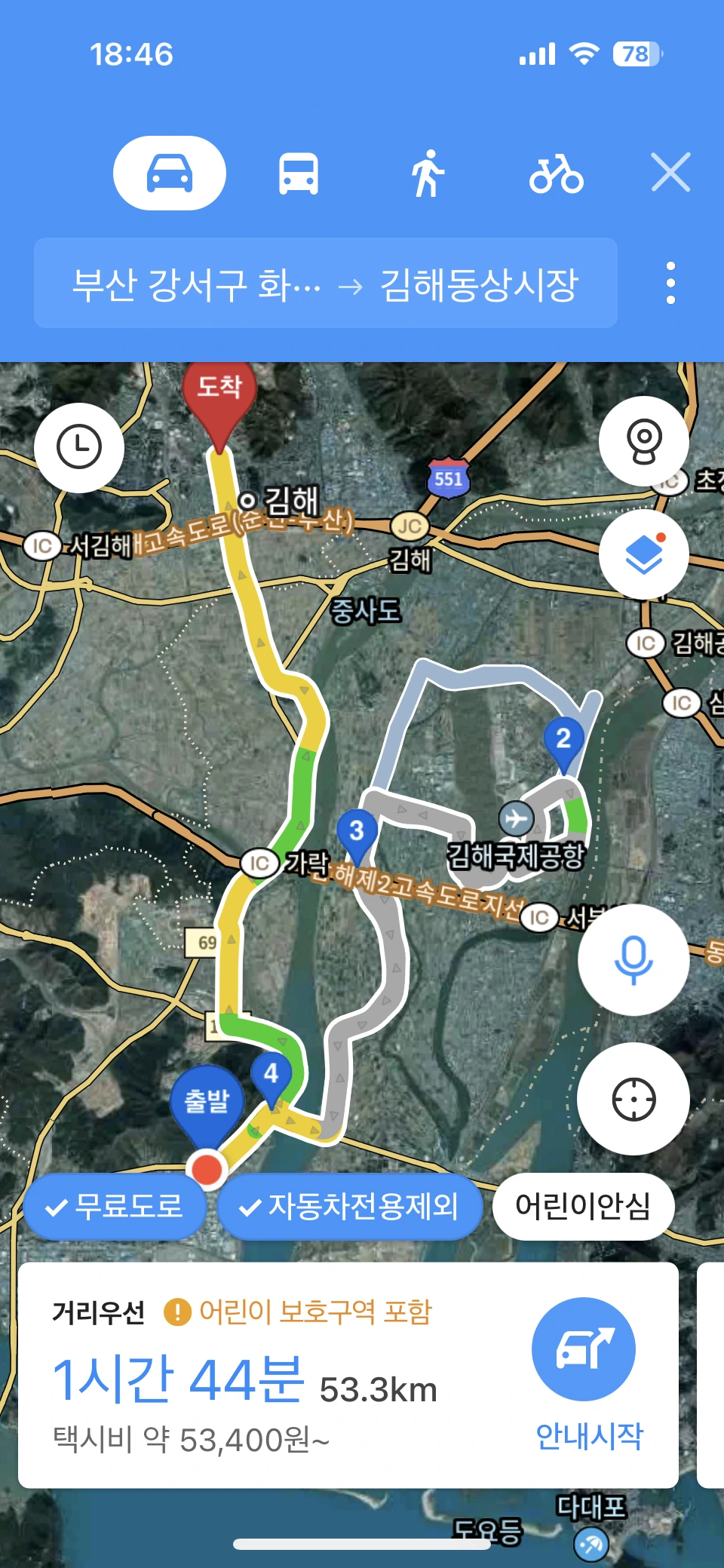This screenshot has height=1568, width=724.
Task: Toggle the 자동차전용제외 filter chip
Action: [x=349, y=1207]
